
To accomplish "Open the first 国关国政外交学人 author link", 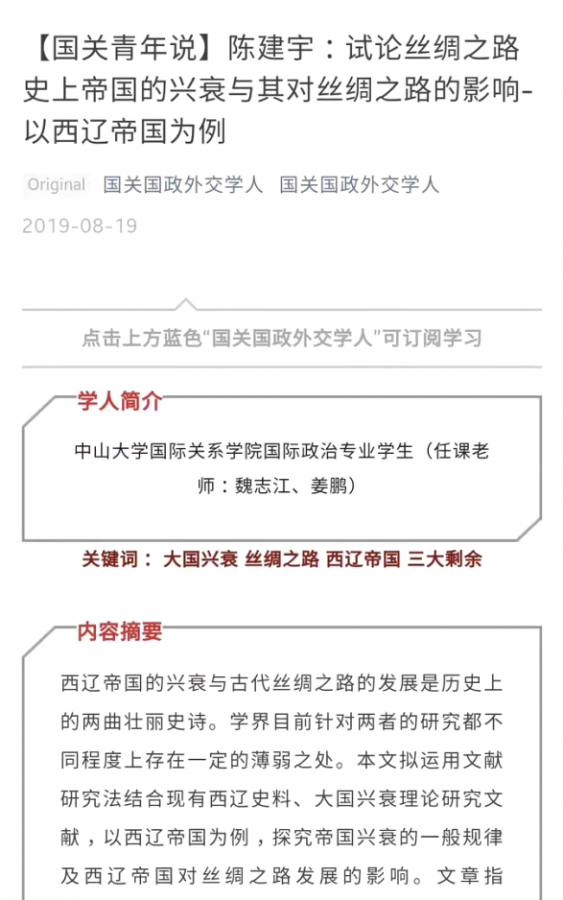I will (x=183, y=185).
